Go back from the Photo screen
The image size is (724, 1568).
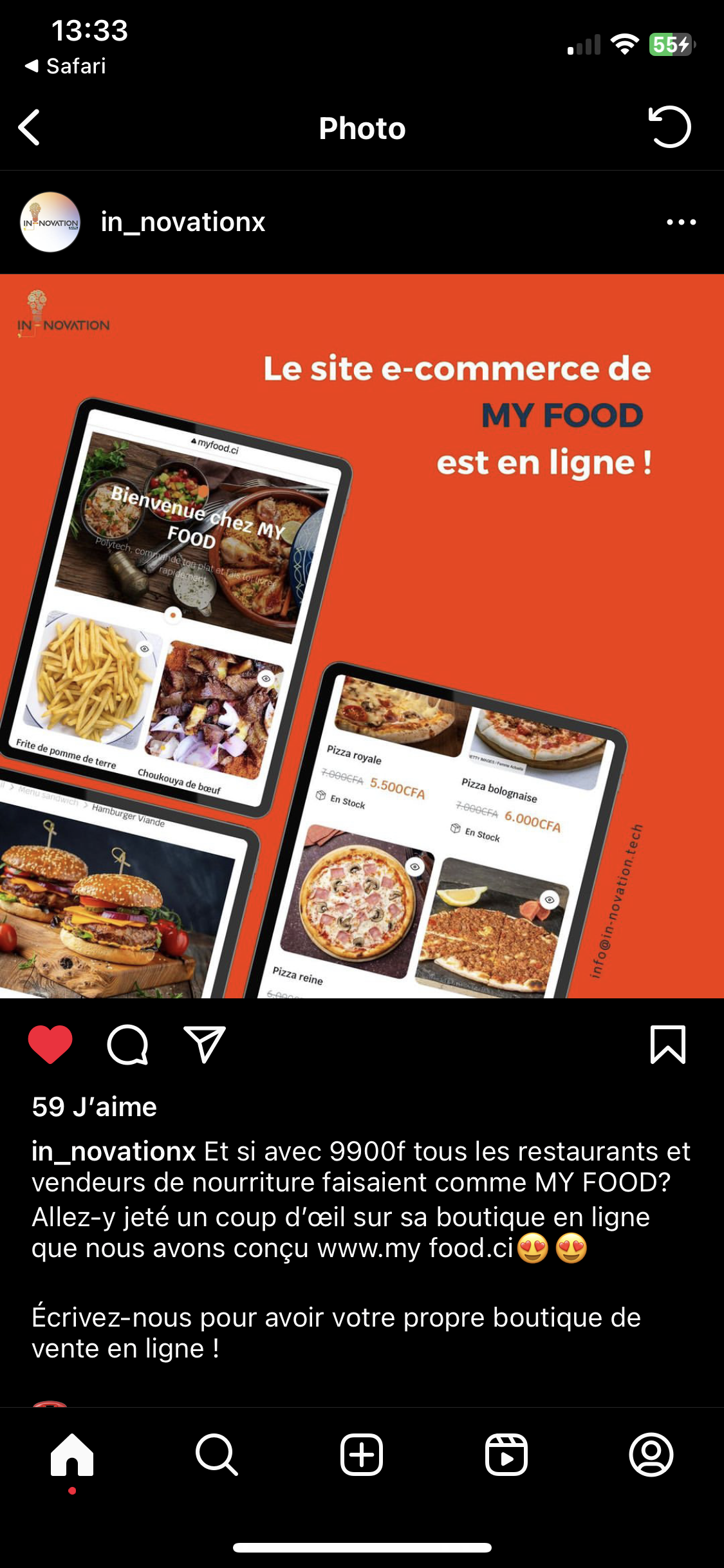(x=30, y=127)
